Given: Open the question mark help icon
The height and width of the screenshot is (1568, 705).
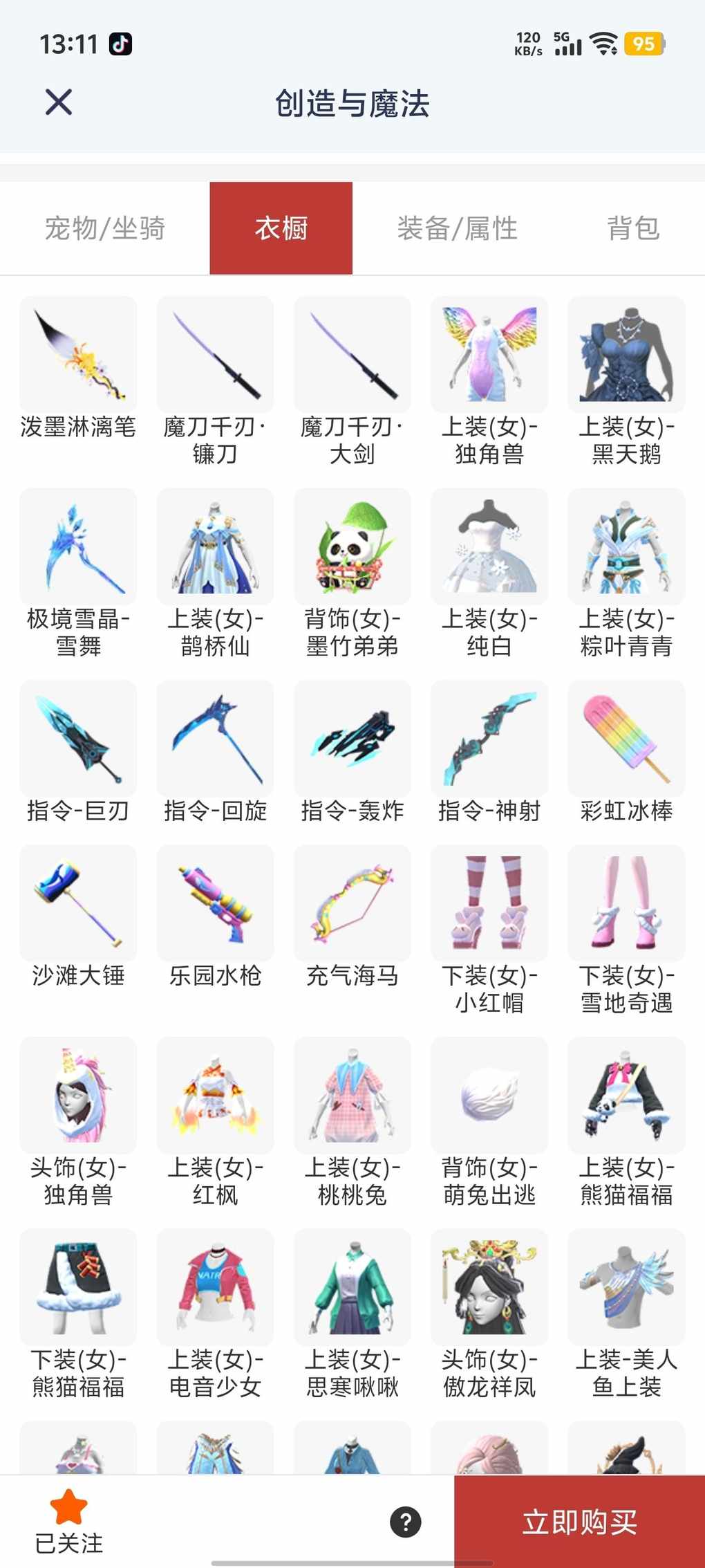Looking at the screenshot, I should (x=406, y=1522).
